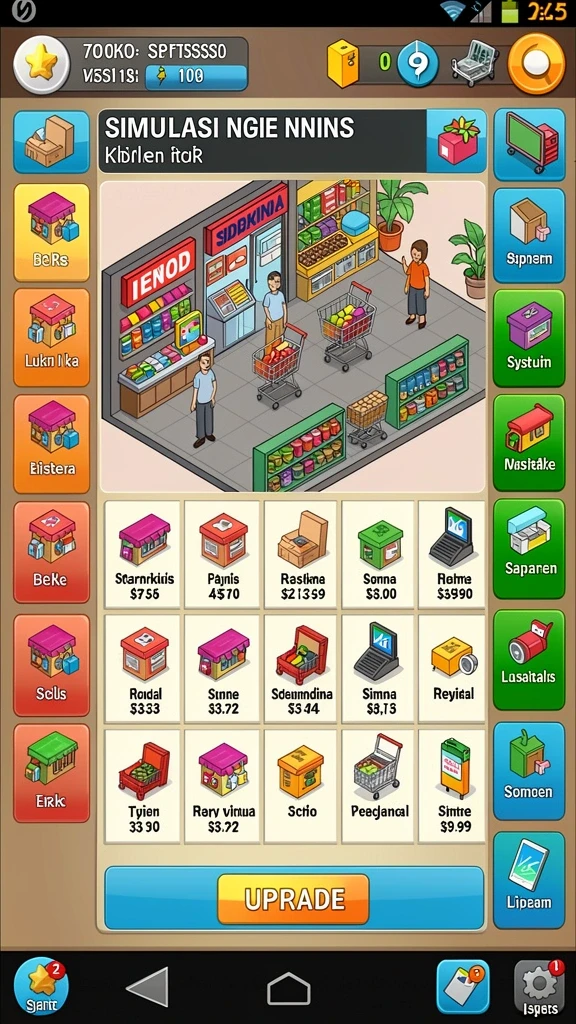
Task: Select the Sintre item priced $9.99
Action: 453,785
